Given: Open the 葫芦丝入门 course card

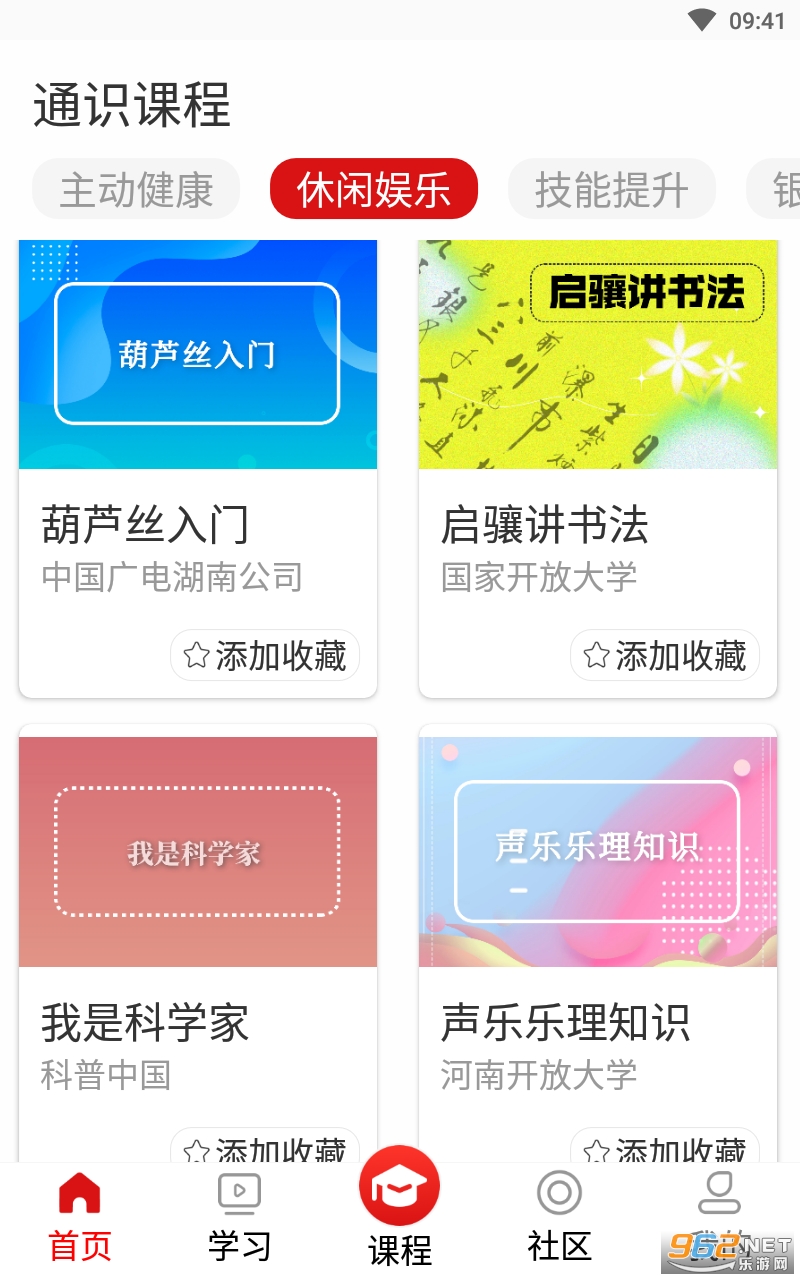Looking at the screenshot, I should click(x=198, y=400).
